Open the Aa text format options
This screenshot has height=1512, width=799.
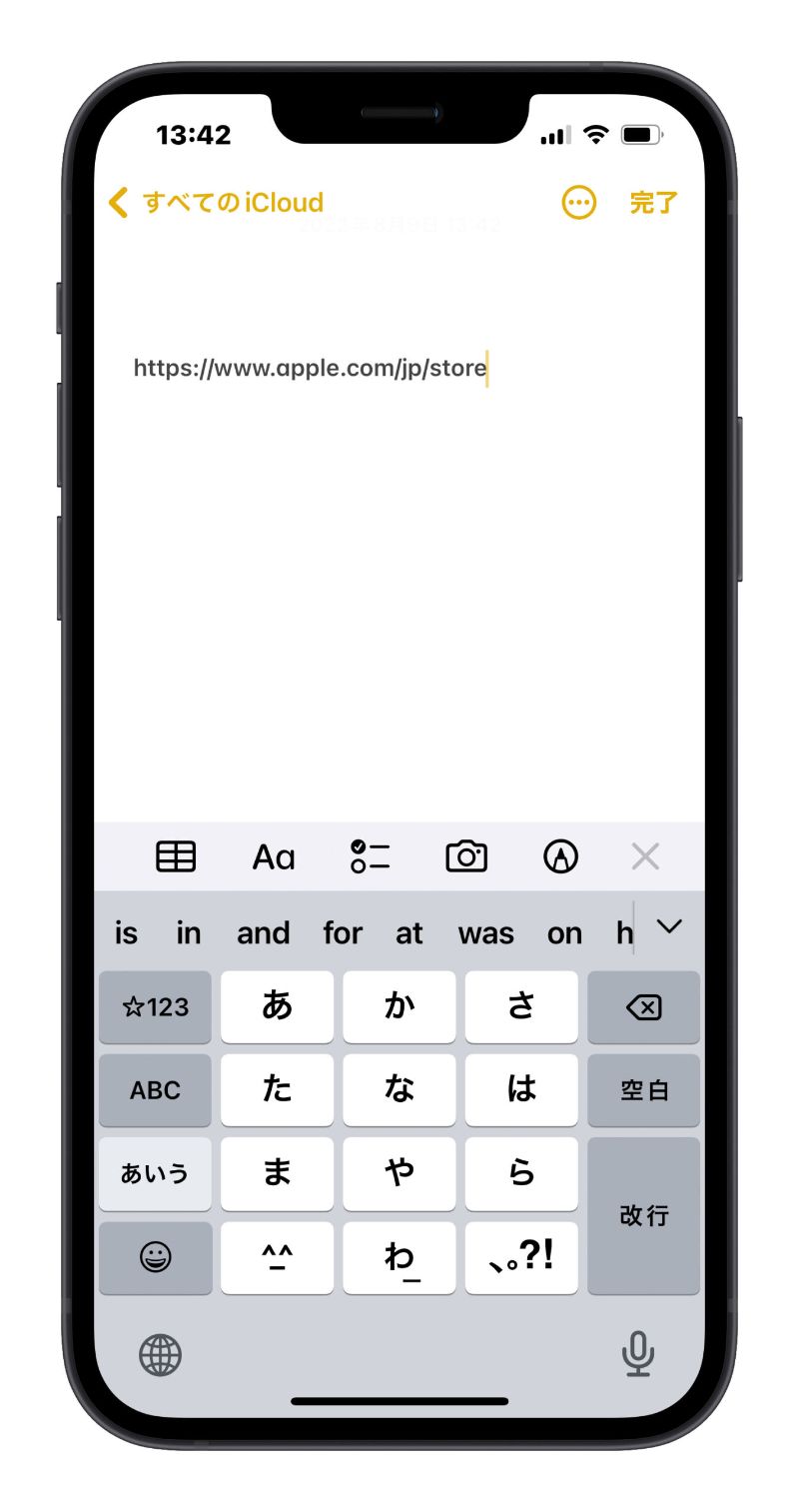[274, 856]
